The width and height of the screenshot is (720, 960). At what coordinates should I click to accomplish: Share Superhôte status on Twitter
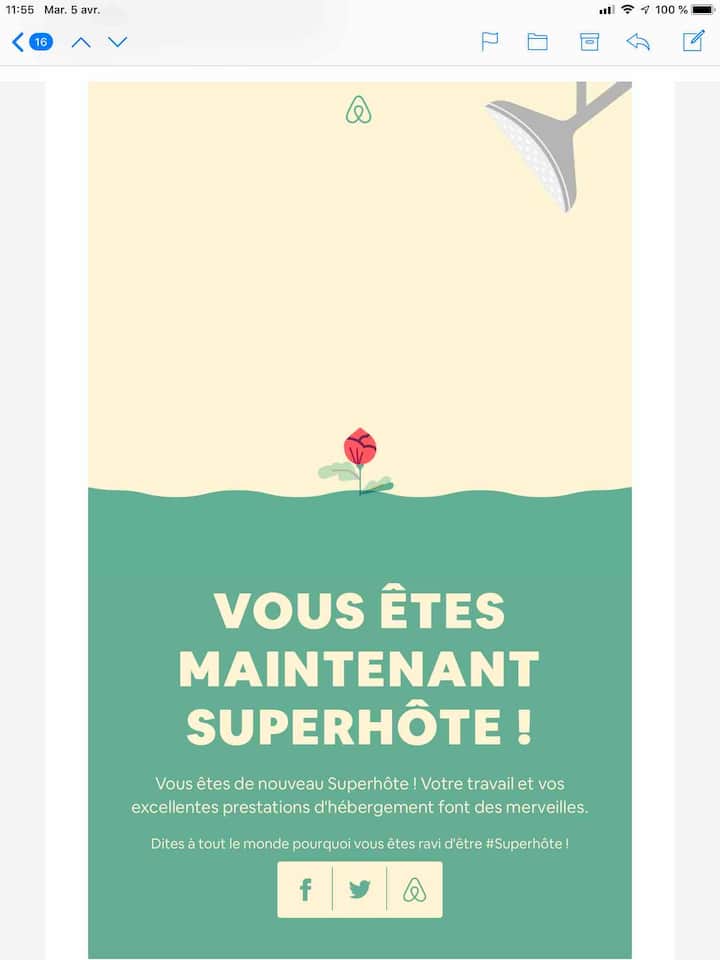(x=360, y=889)
